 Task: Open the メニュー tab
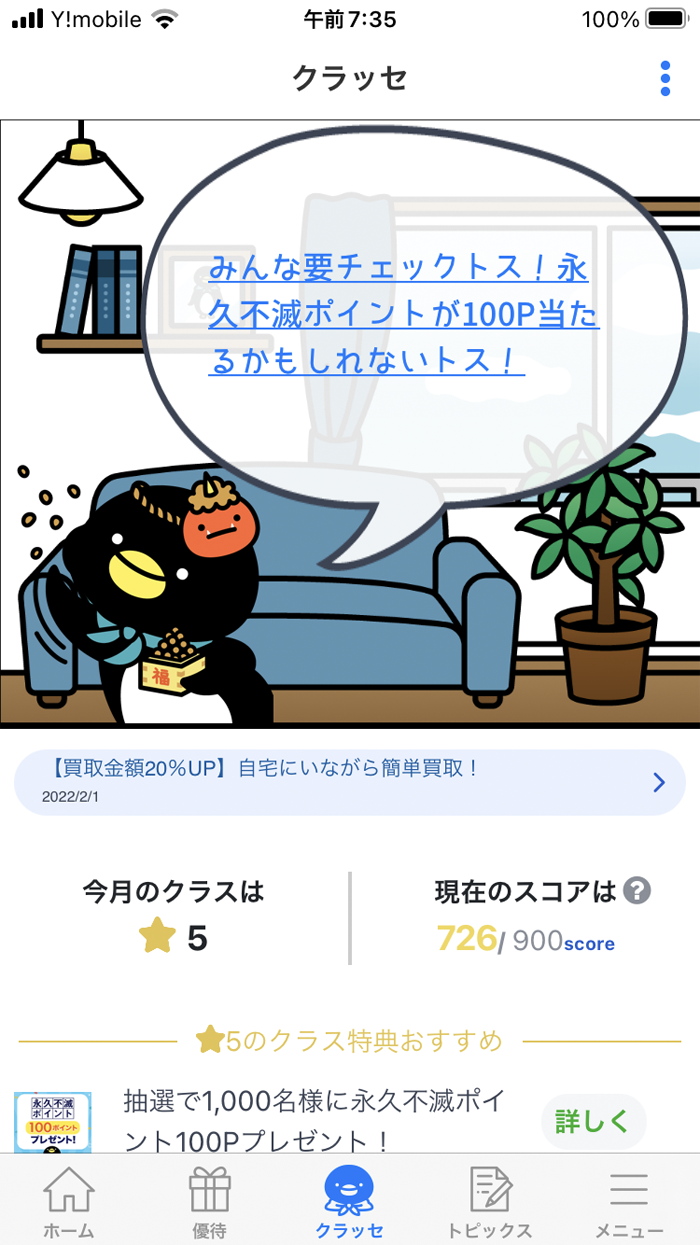pos(629,1204)
